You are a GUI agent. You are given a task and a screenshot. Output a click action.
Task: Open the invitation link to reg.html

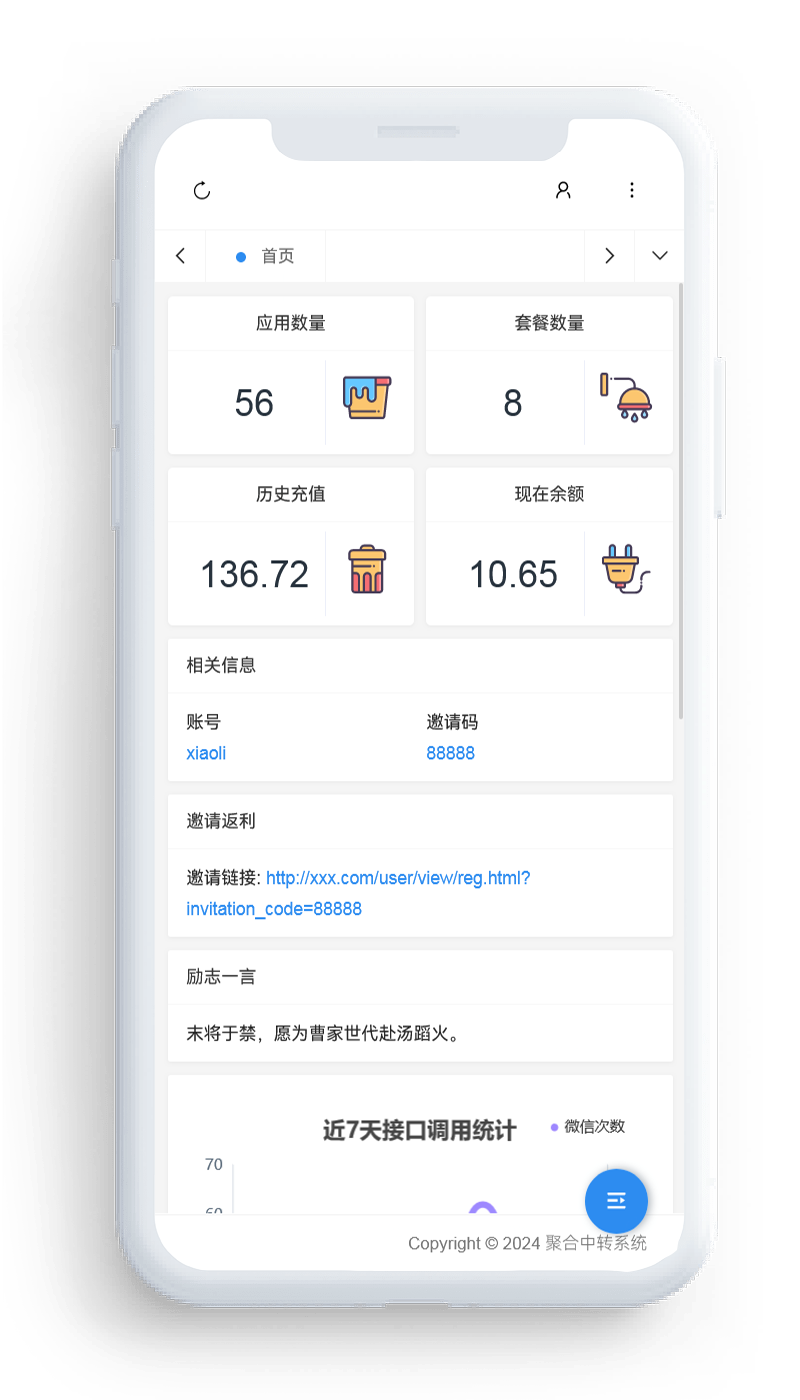coord(398,879)
